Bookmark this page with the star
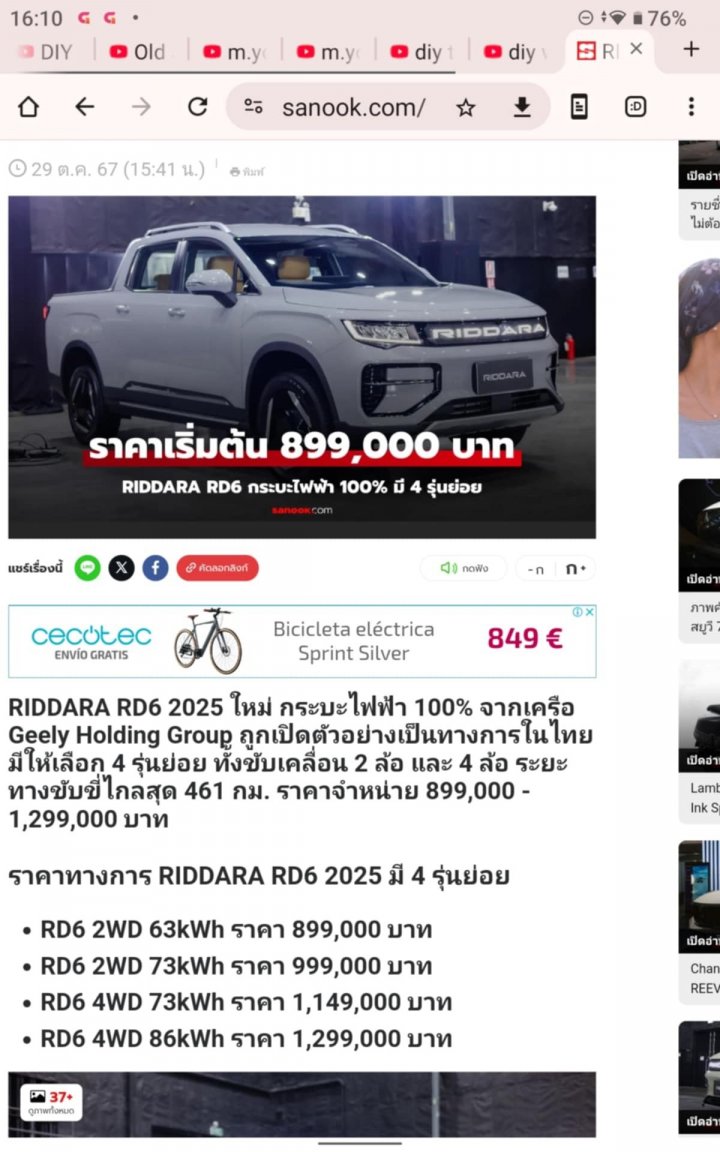The height and width of the screenshot is (1152, 720). click(x=465, y=108)
